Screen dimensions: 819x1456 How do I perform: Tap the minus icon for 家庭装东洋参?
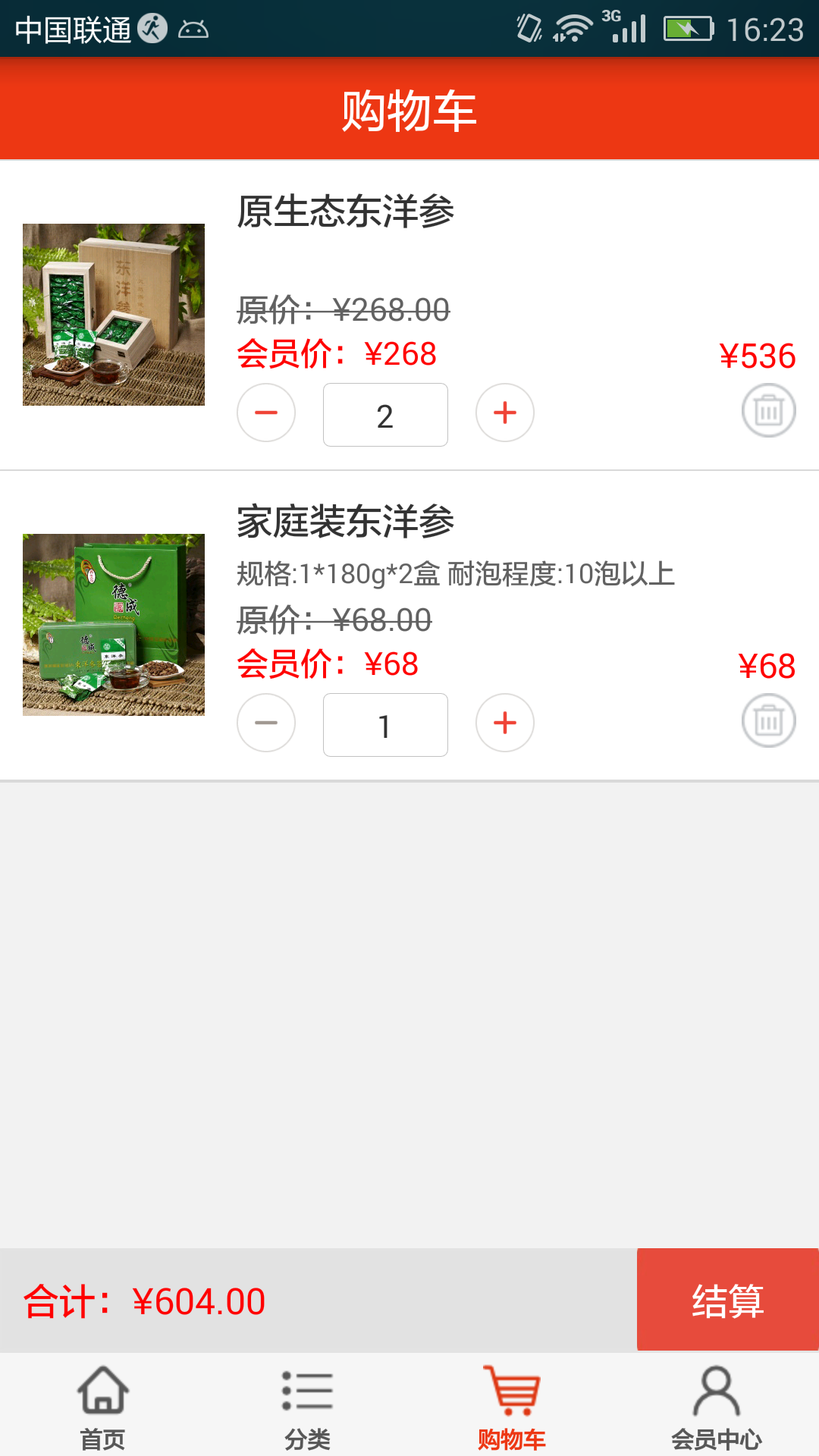tap(266, 724)
